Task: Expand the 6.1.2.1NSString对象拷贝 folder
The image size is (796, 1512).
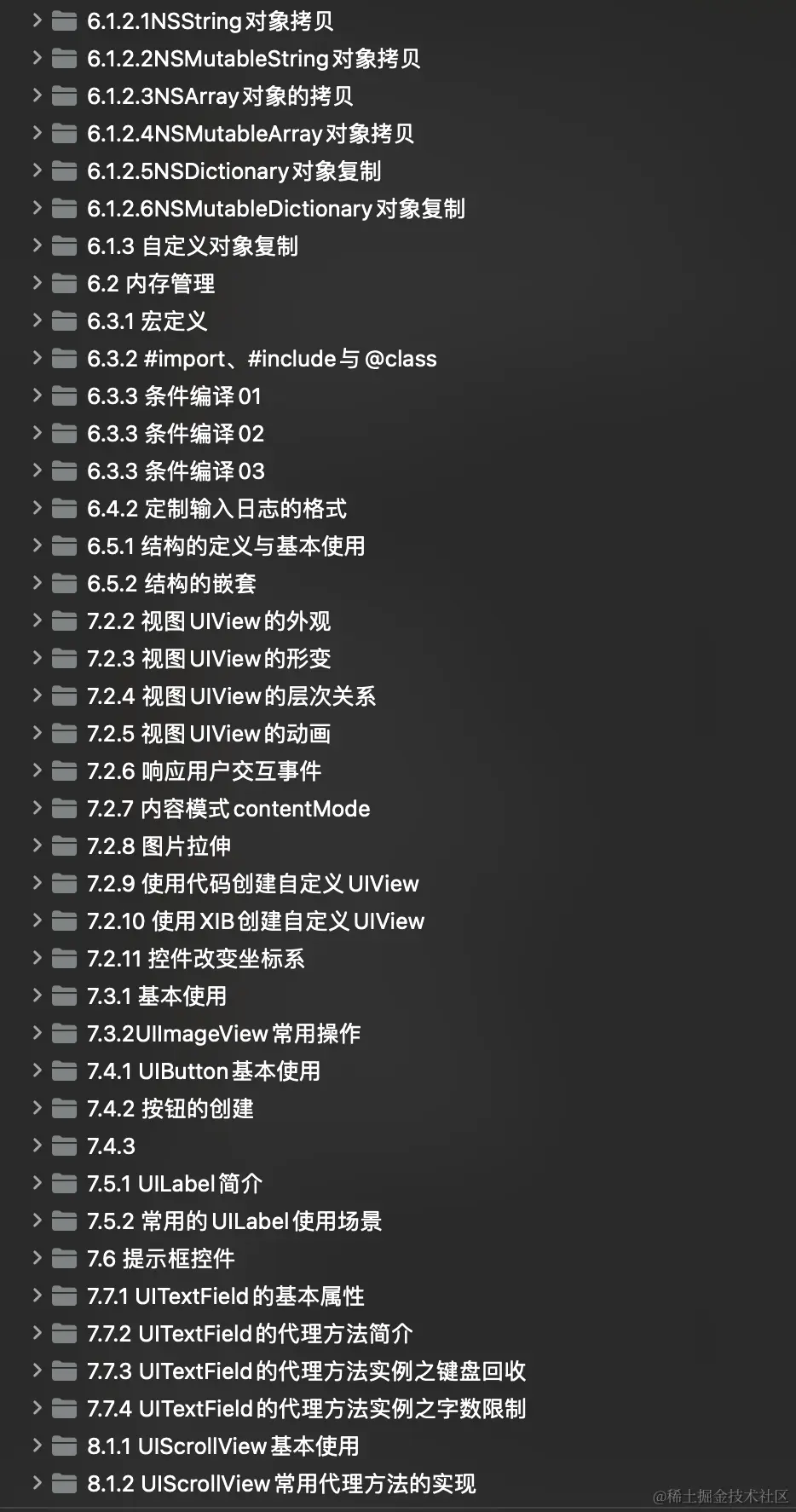Action: pos(37,20)
